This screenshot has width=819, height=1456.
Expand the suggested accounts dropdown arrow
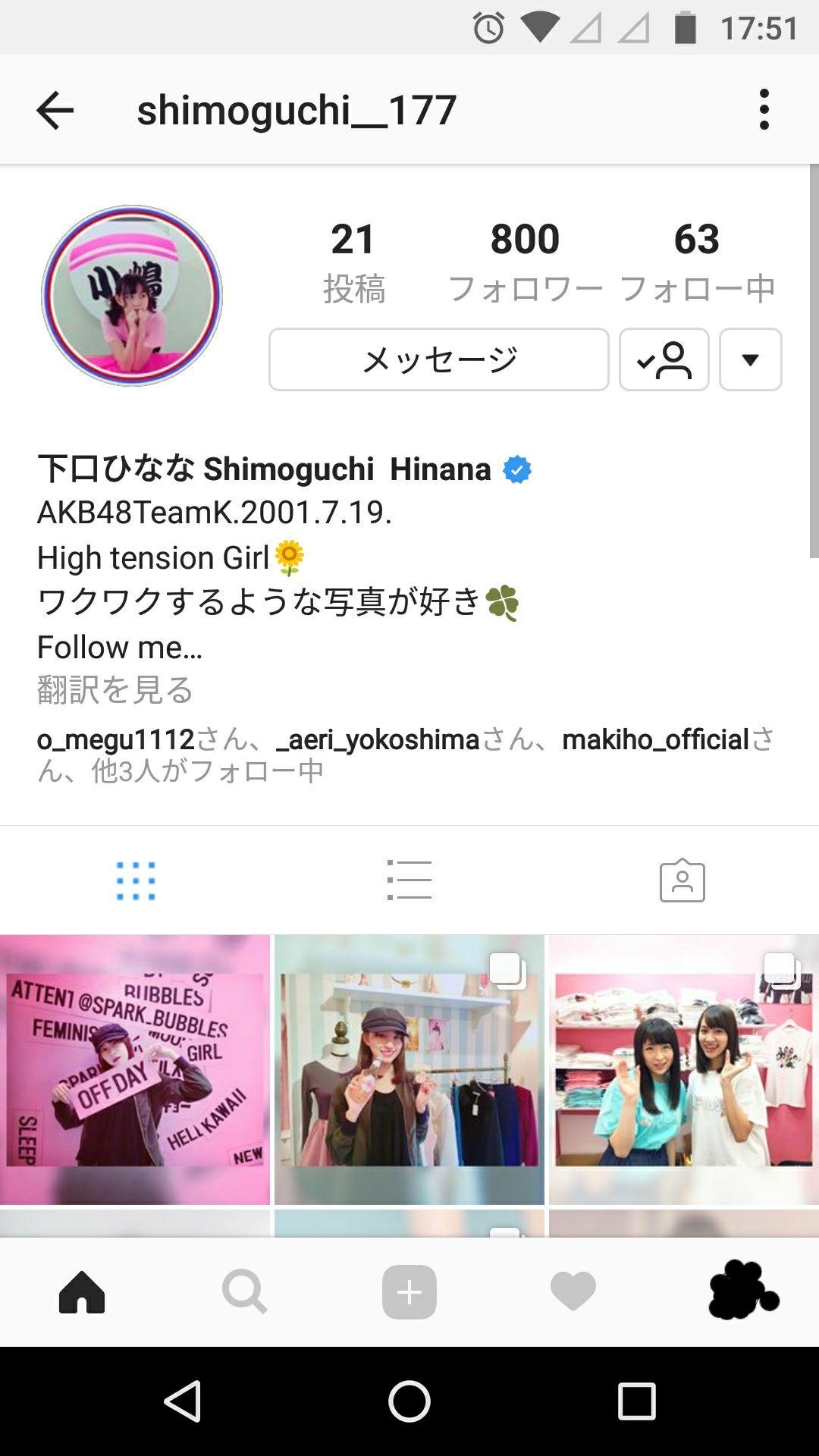[750, 359]
